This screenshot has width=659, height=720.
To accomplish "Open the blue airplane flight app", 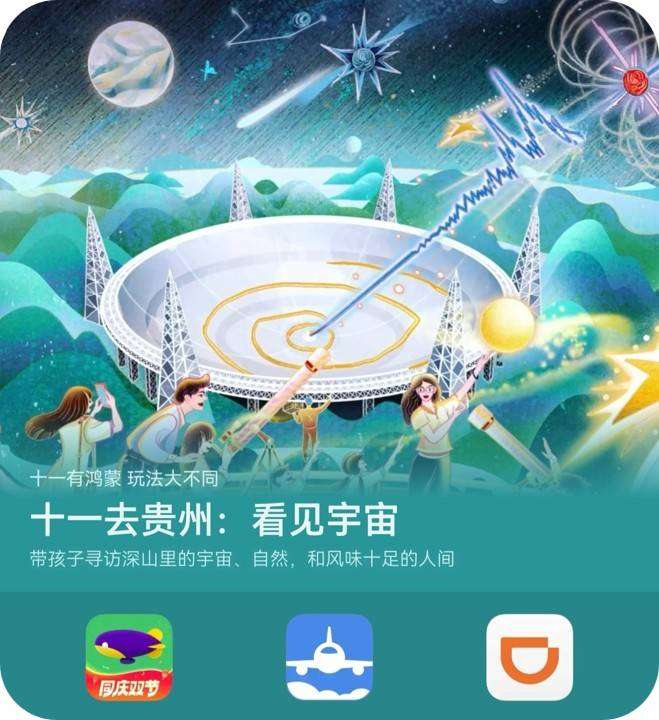I will (329, 657).
